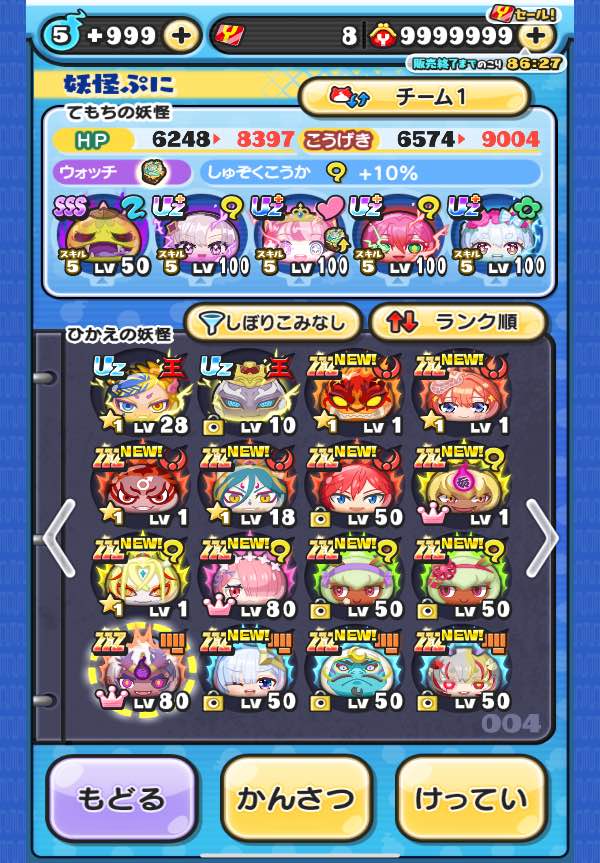
Task: Confirm with the けってい button
Action: coord(472,798)
